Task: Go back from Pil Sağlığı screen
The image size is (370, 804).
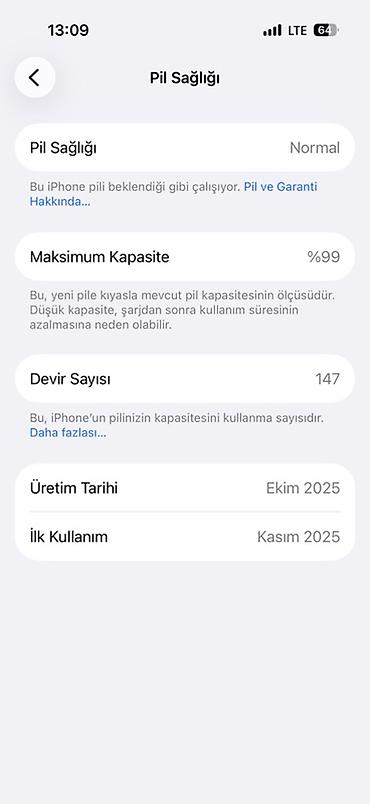Action: coord(35,77)
